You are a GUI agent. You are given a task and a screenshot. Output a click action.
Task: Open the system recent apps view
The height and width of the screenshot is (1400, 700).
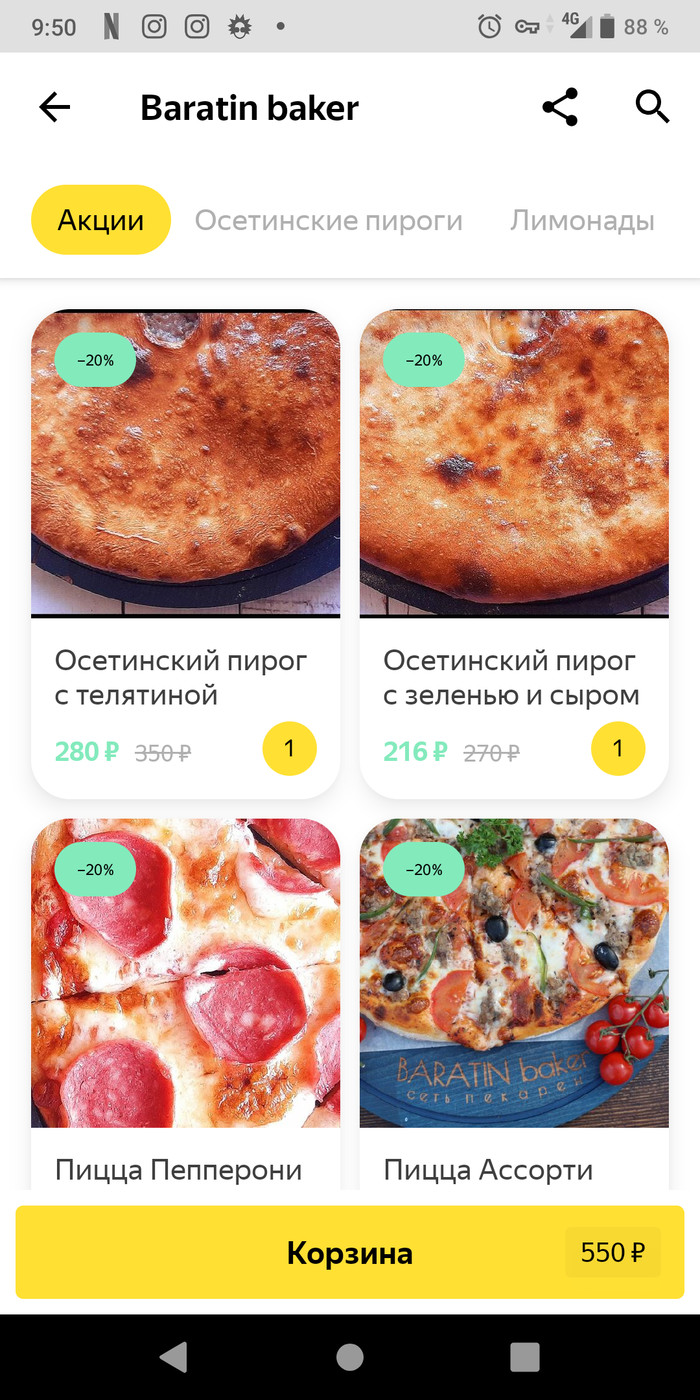click(525, 1357)
